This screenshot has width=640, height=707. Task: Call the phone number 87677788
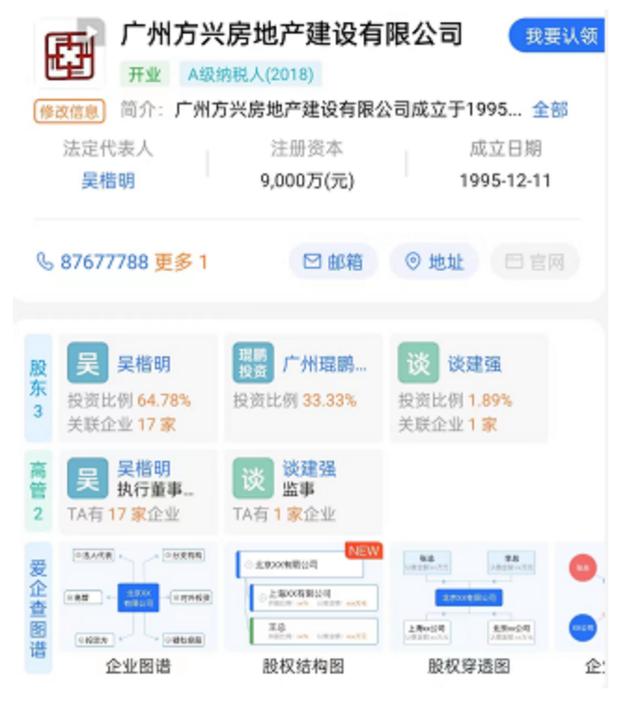point(92,262)
